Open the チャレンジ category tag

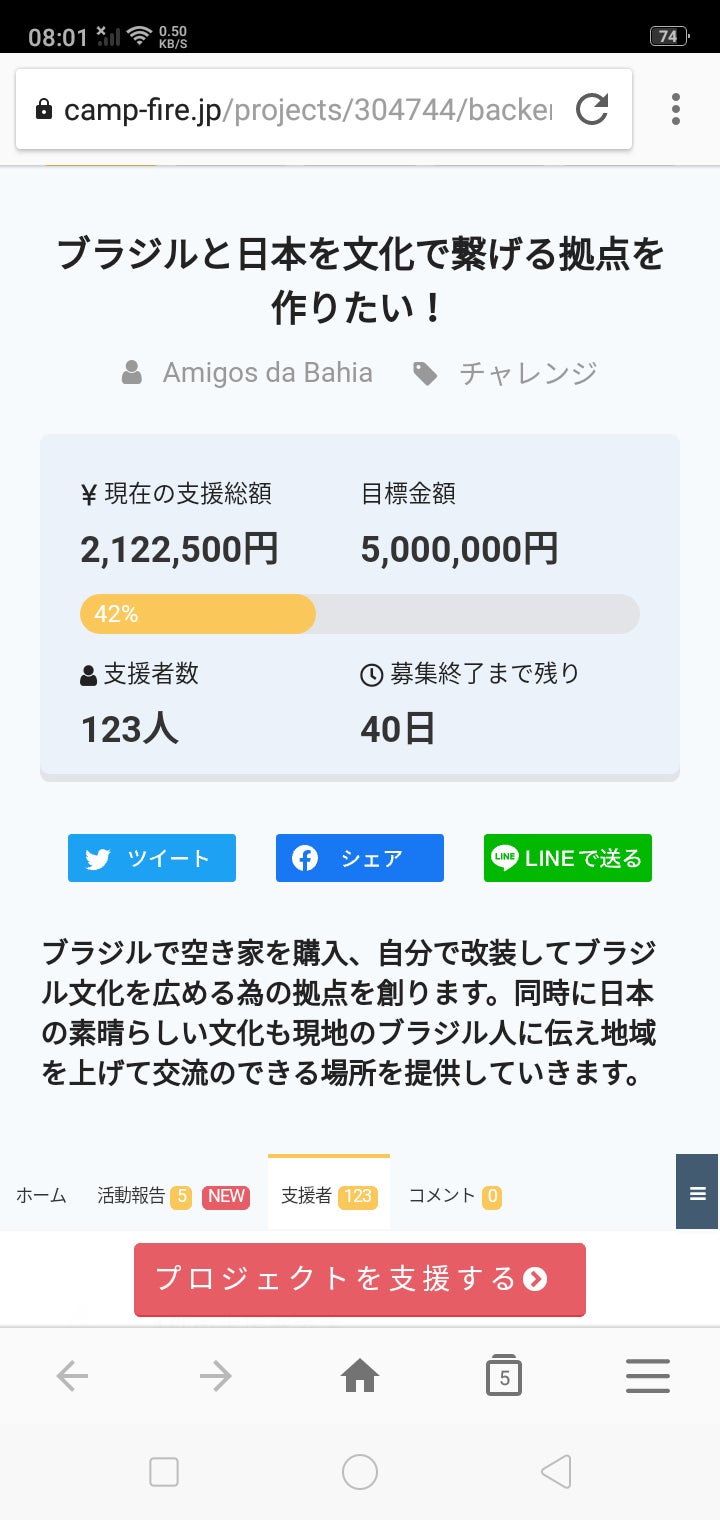(526, 373)
